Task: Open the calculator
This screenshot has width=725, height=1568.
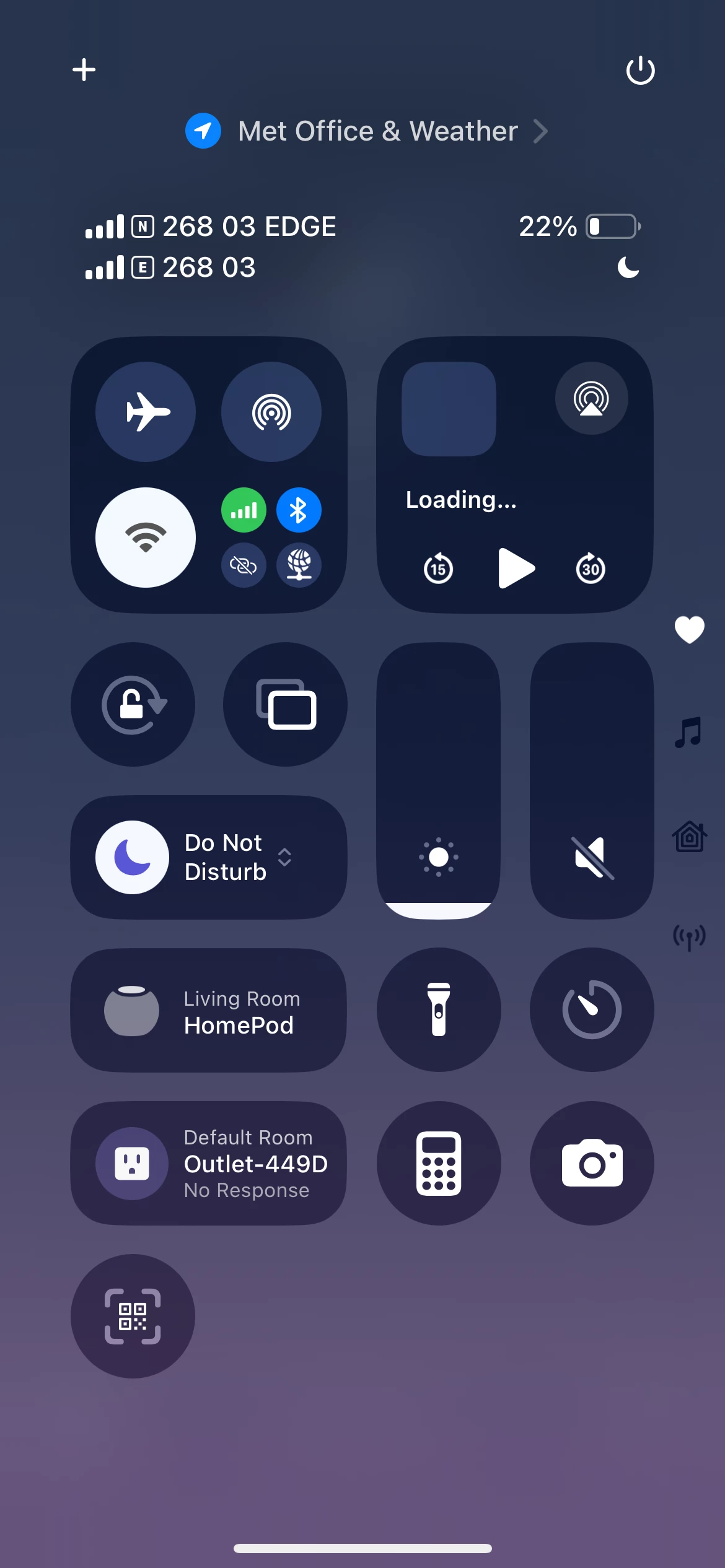Action: (439, 1163)
